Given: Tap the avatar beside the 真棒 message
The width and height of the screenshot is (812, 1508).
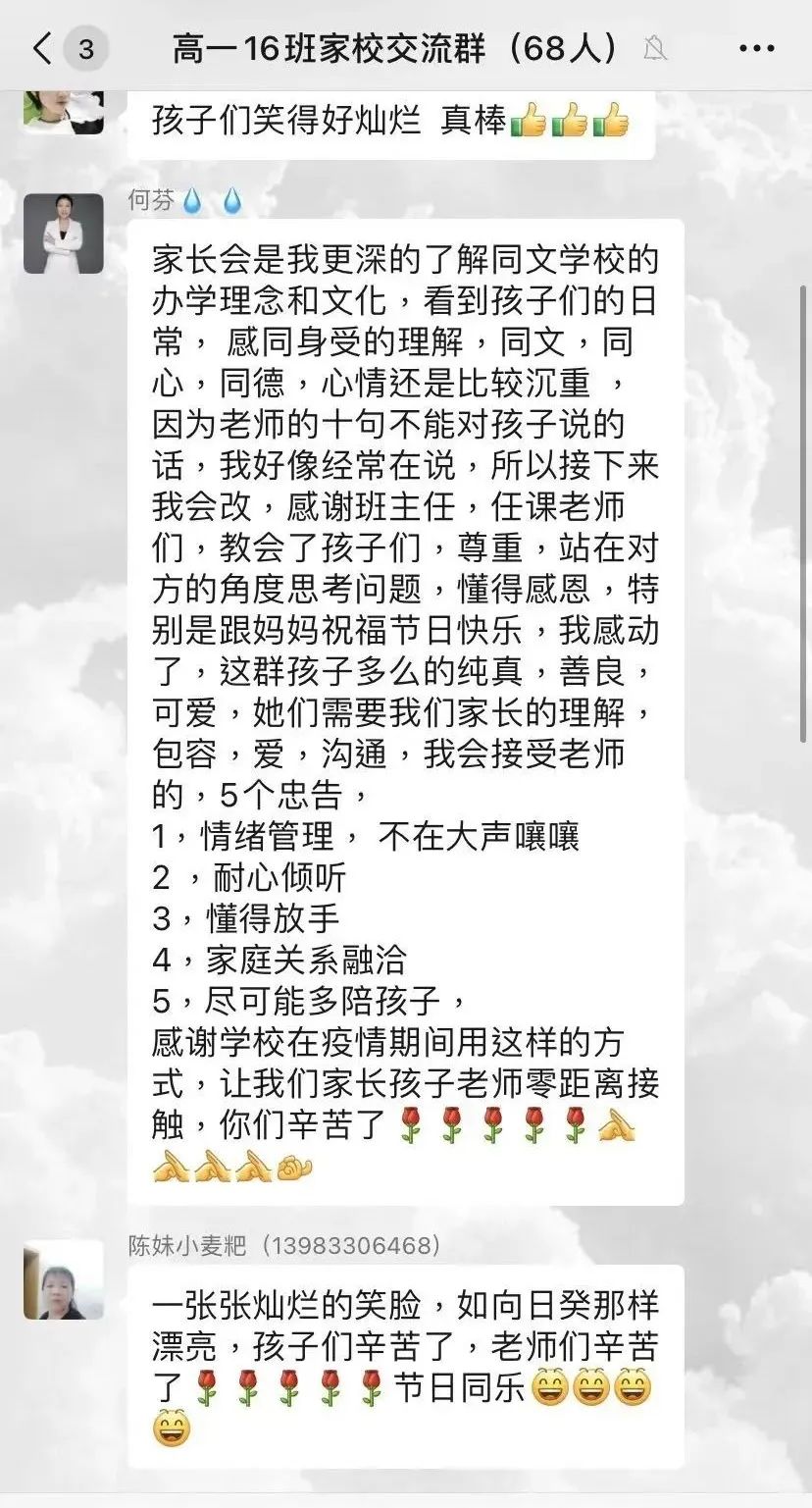Looking at the screenshot, I should click(x=64, y=111).
